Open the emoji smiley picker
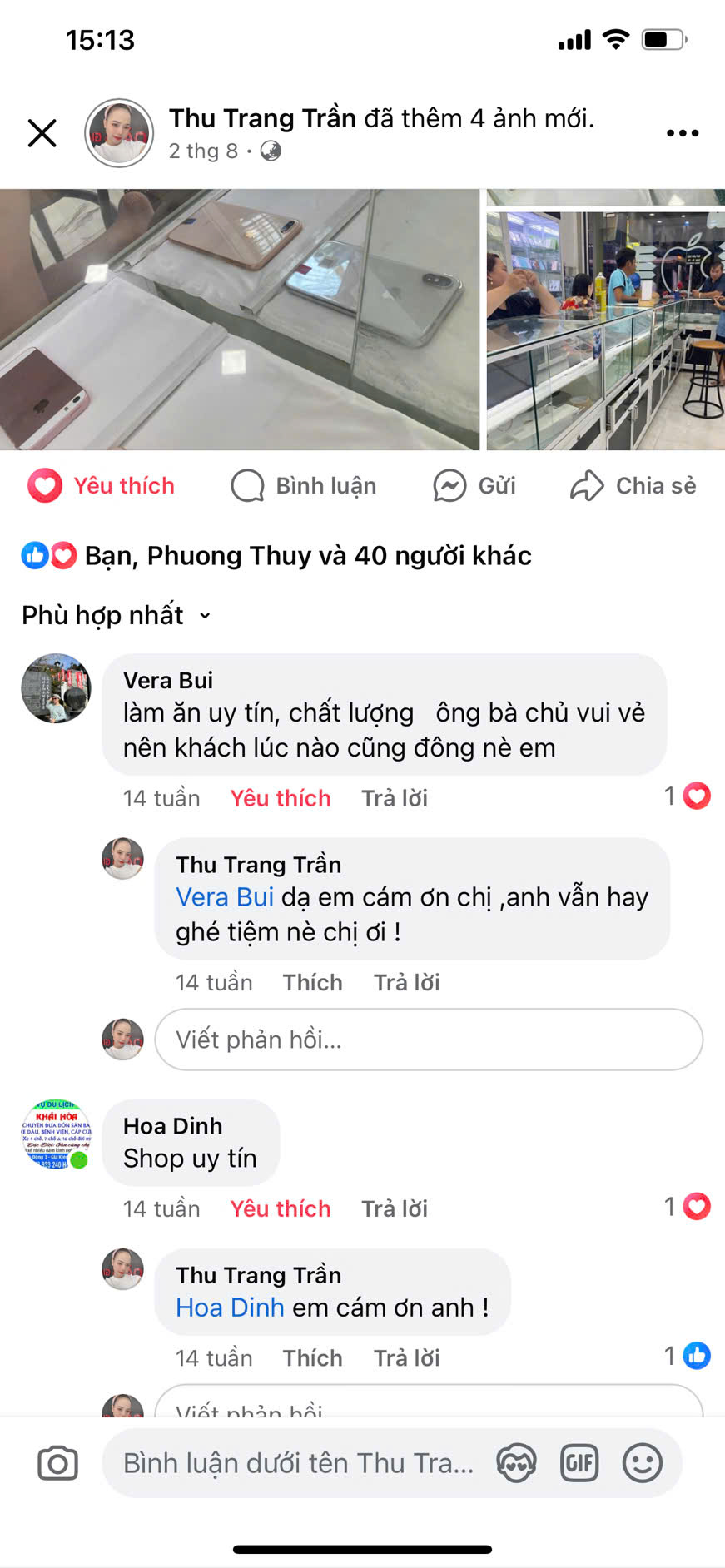Image resolution: width=725 pixels, height=1568 pixels. [x=643, y=1463]
